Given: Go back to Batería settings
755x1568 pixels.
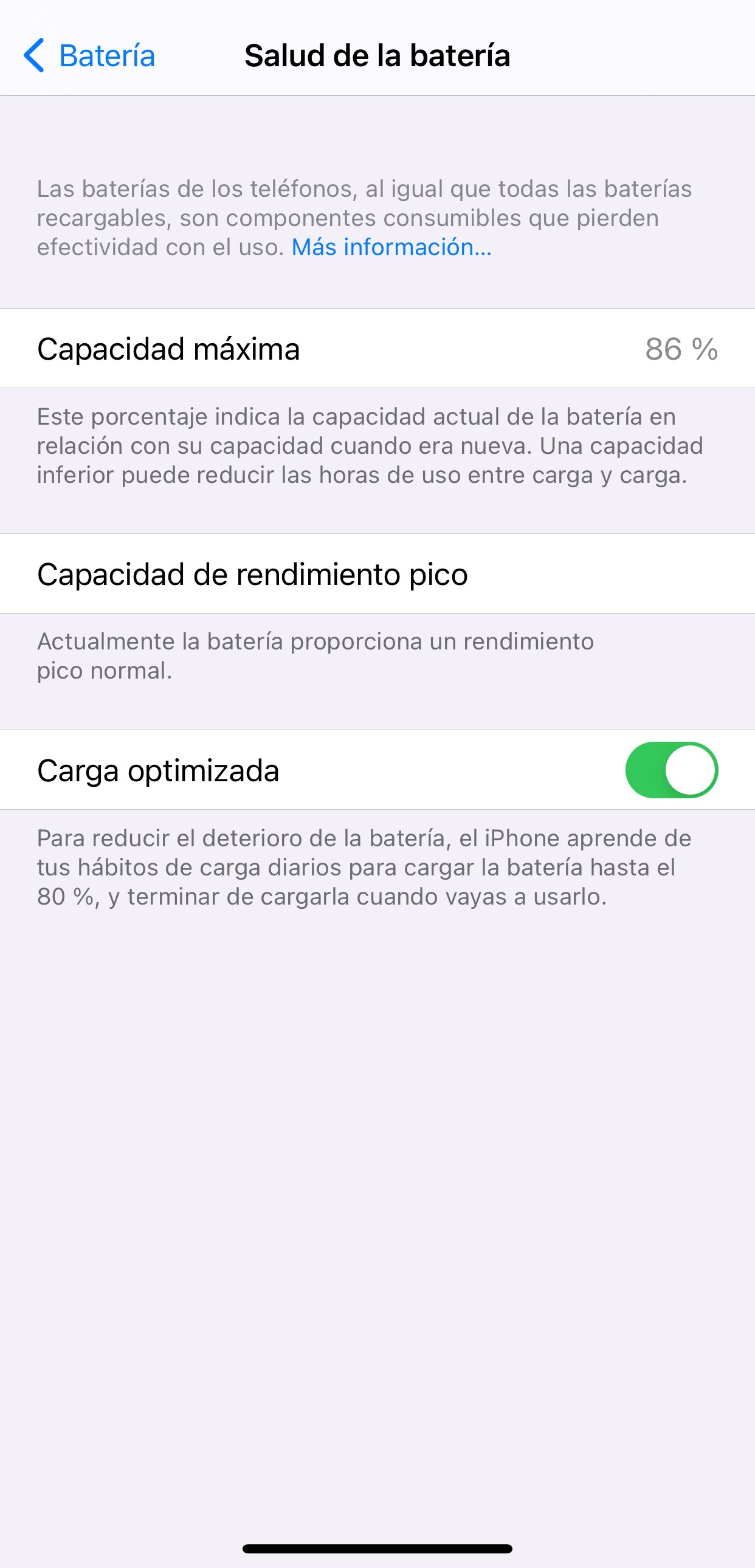Looking at the screenshot, I should click(89, 55).
